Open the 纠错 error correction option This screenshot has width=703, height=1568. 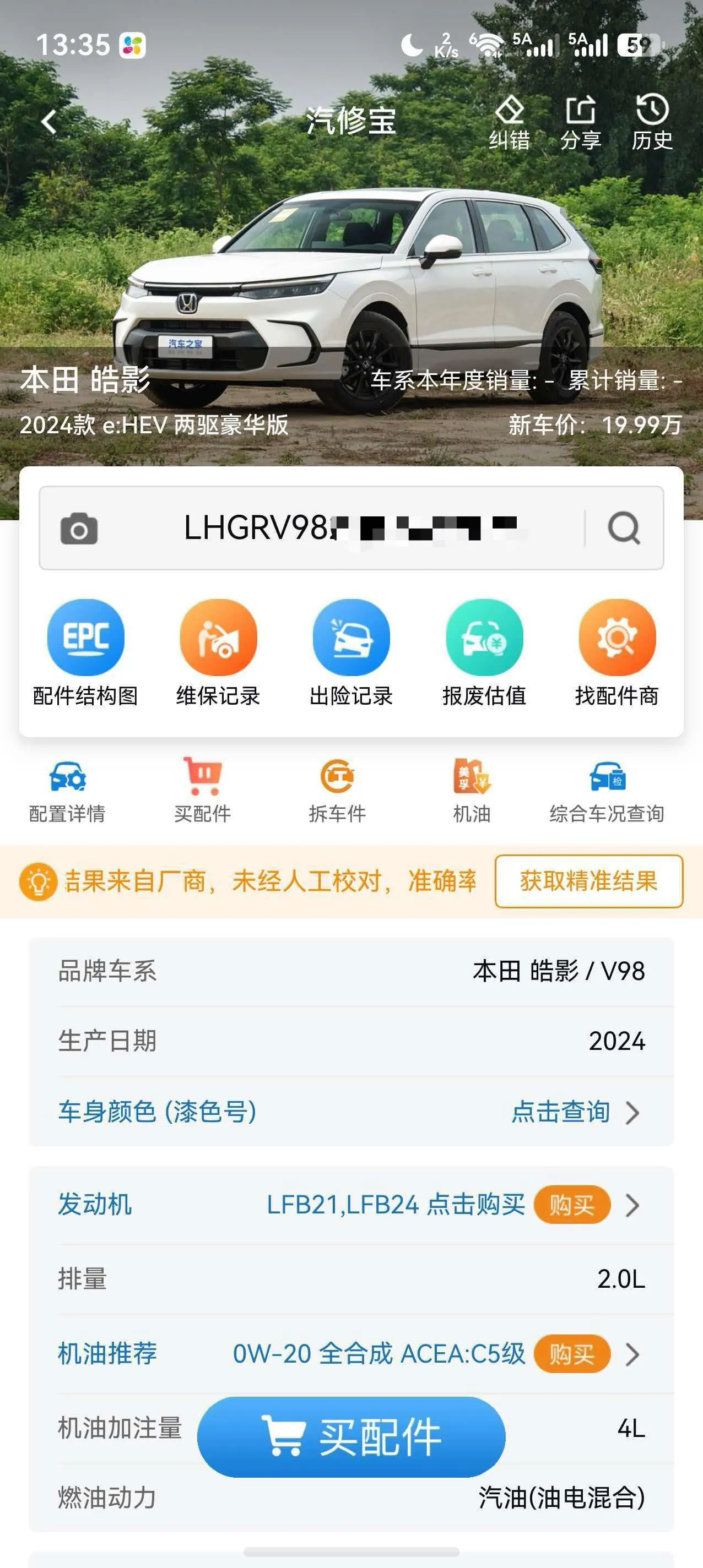click(510, 122)
